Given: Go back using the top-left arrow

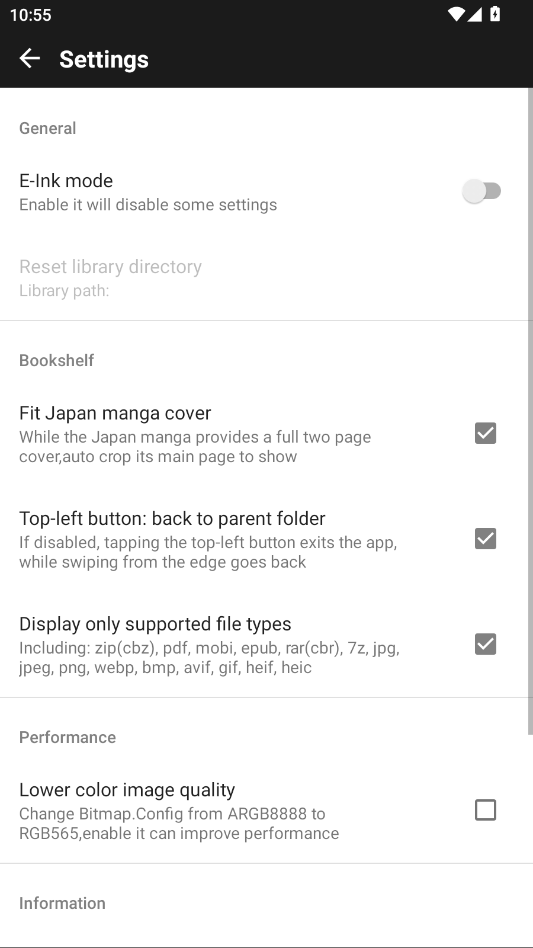Looking at the screenshot, I should coord(30,59).
